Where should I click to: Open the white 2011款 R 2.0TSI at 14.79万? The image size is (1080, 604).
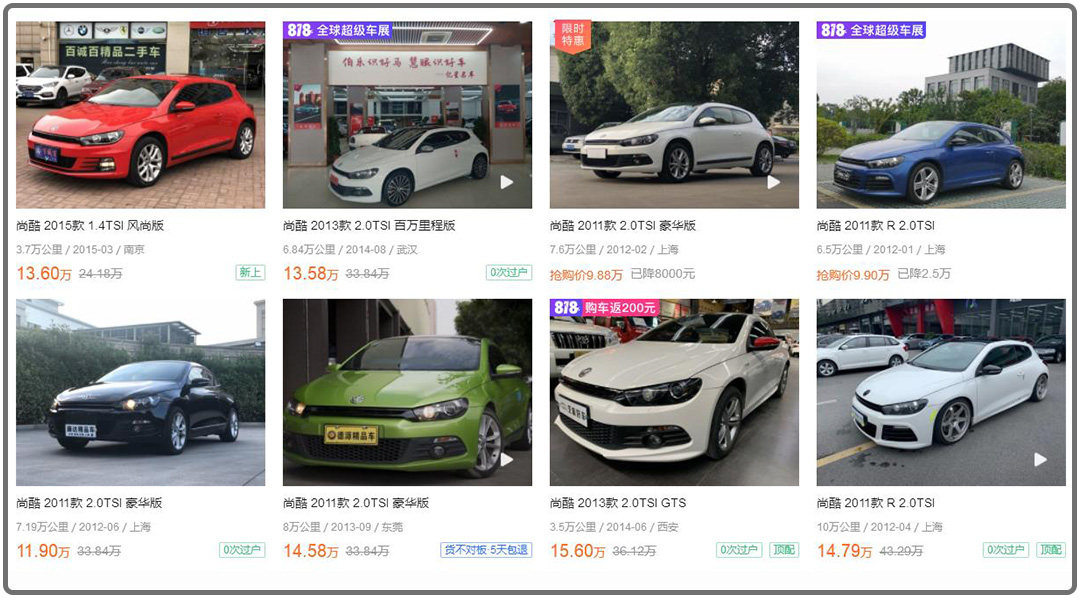[x=941, y=392]
